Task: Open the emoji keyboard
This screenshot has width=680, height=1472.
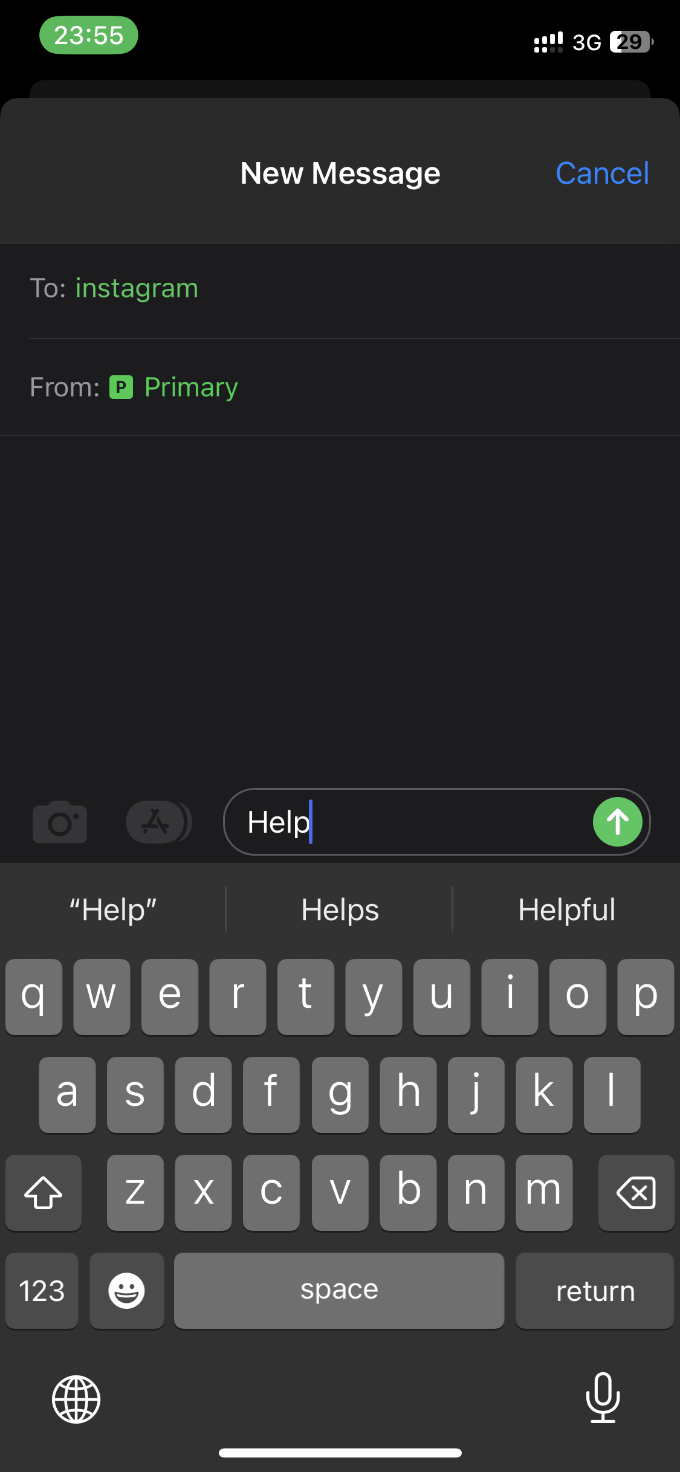Action: [x=126, y=1291]
